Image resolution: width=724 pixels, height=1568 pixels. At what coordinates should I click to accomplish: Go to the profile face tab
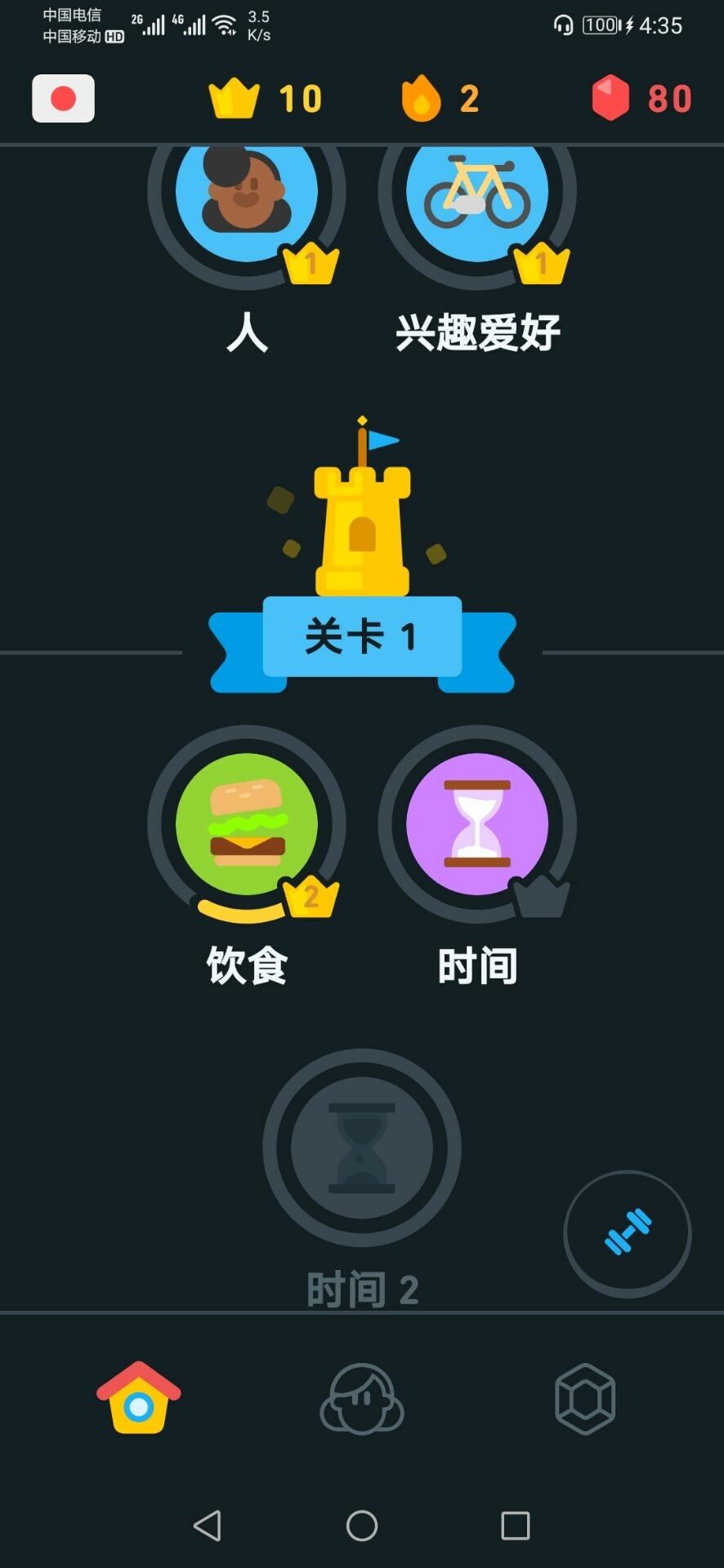click(362, 1398)
